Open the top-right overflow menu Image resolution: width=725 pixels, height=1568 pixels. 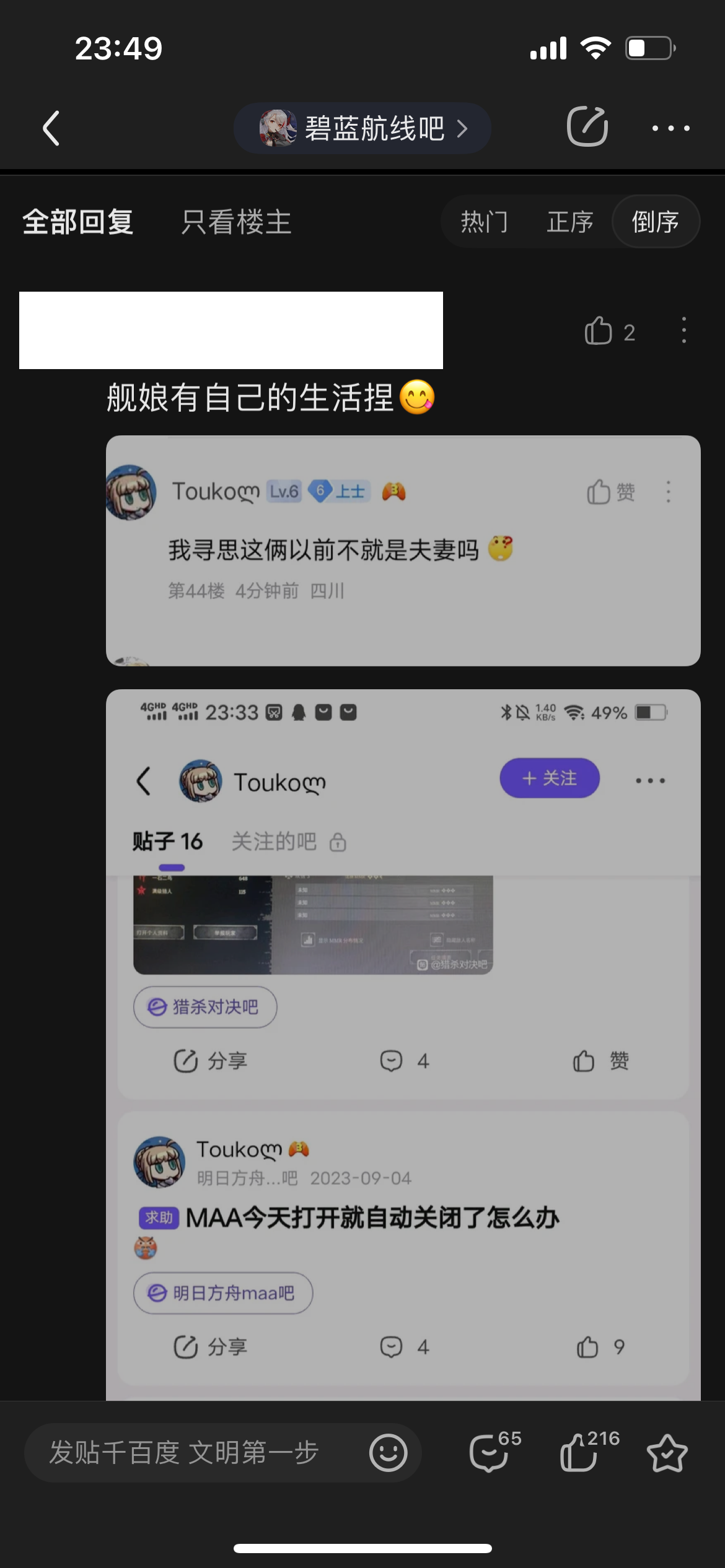tap(670, 128)
